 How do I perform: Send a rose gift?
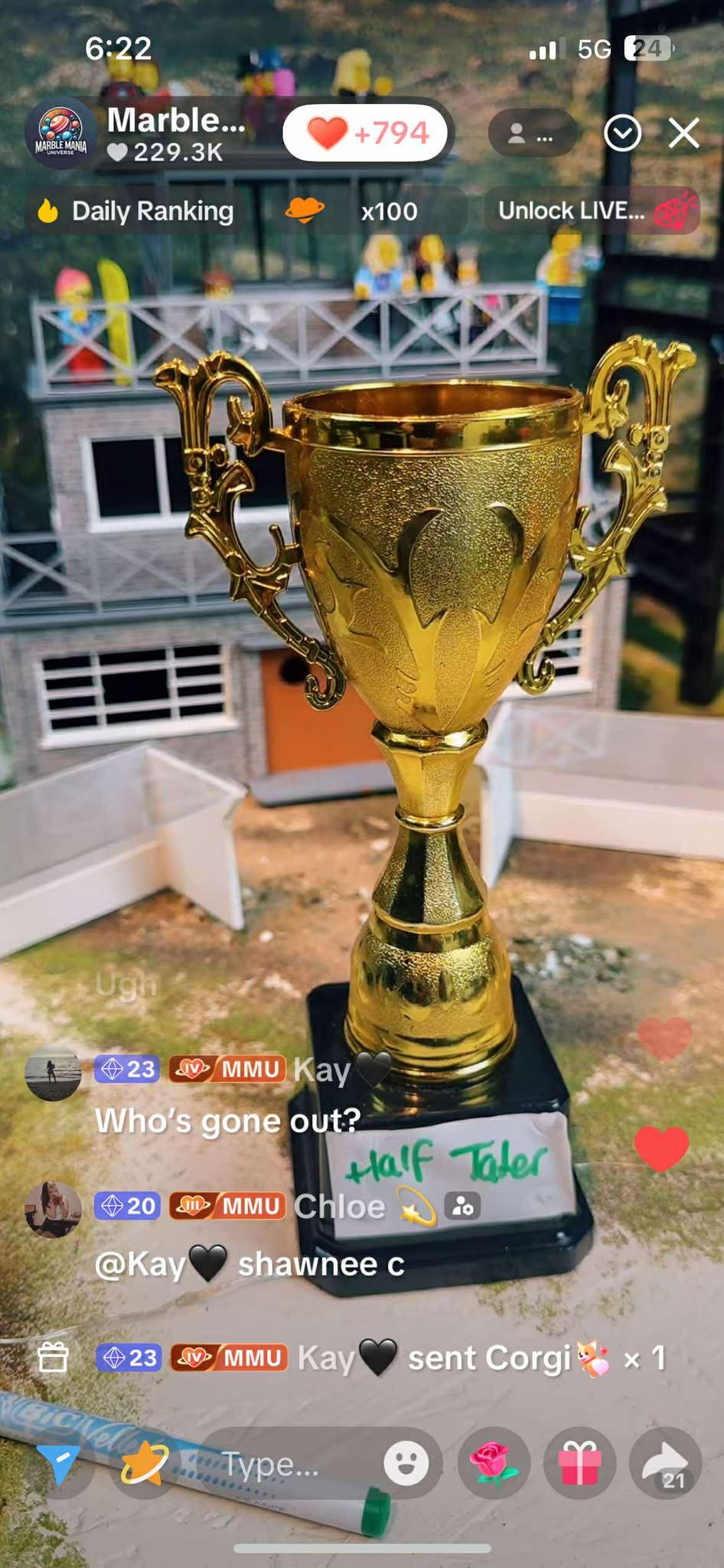coord(494,1464)
